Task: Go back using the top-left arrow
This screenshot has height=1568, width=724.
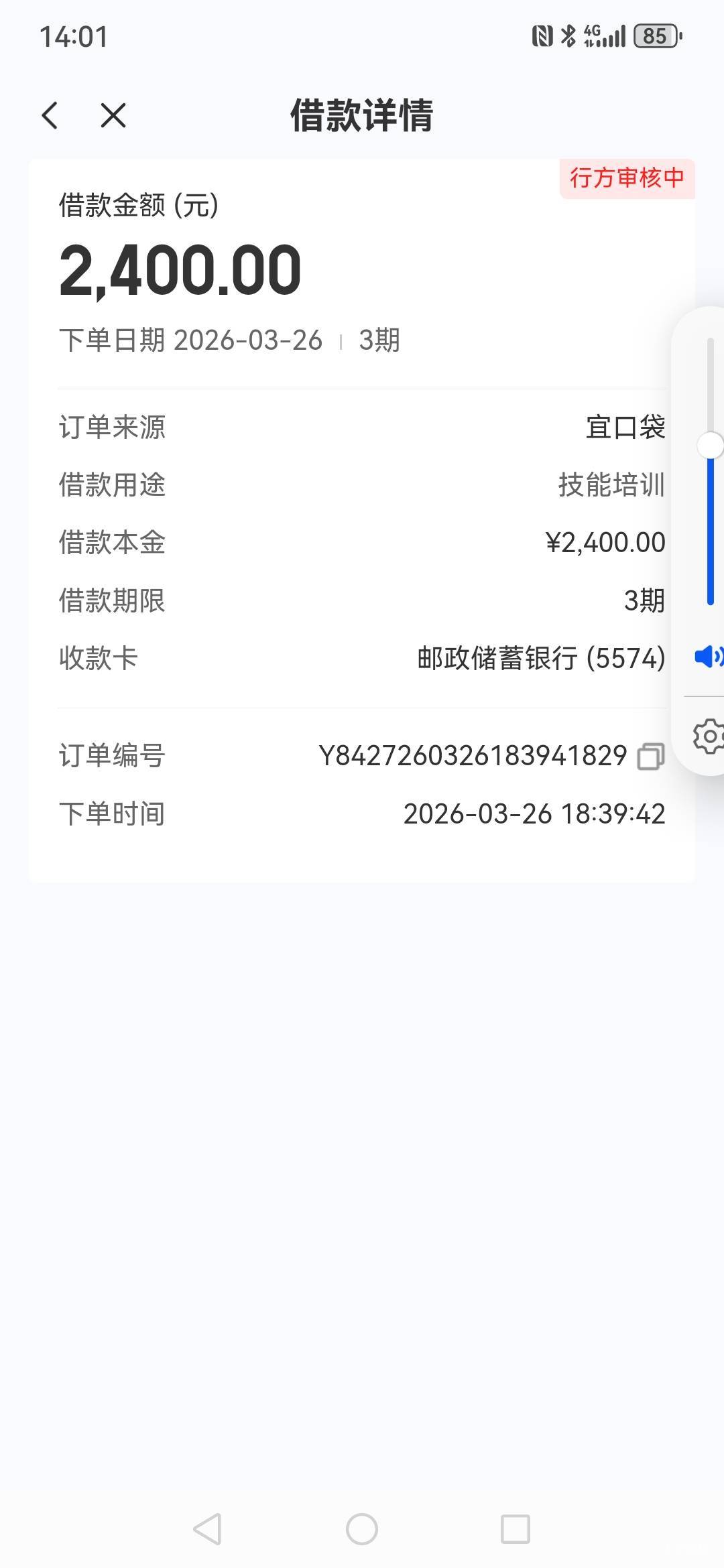Action: [50, 115]
